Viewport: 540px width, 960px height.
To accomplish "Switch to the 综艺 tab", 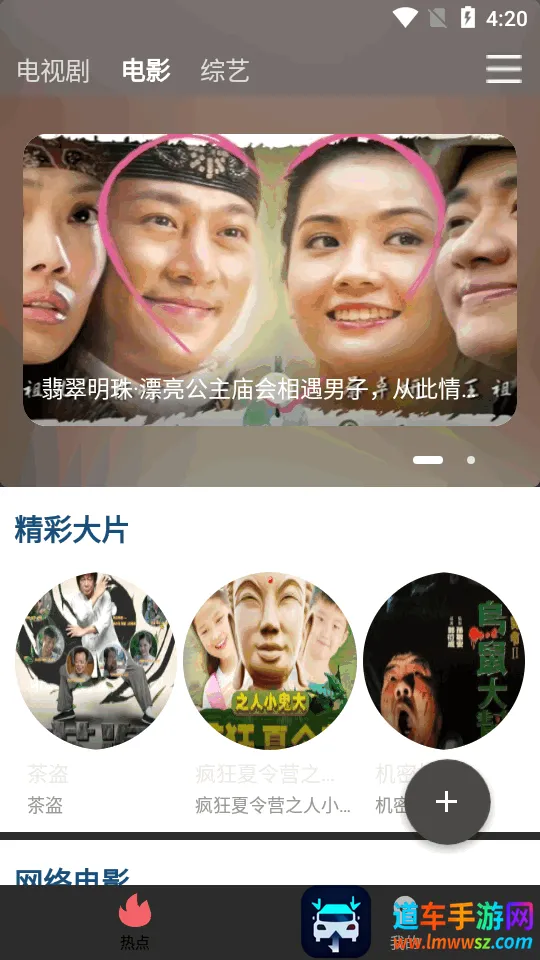I will click(x=225, y=70).
